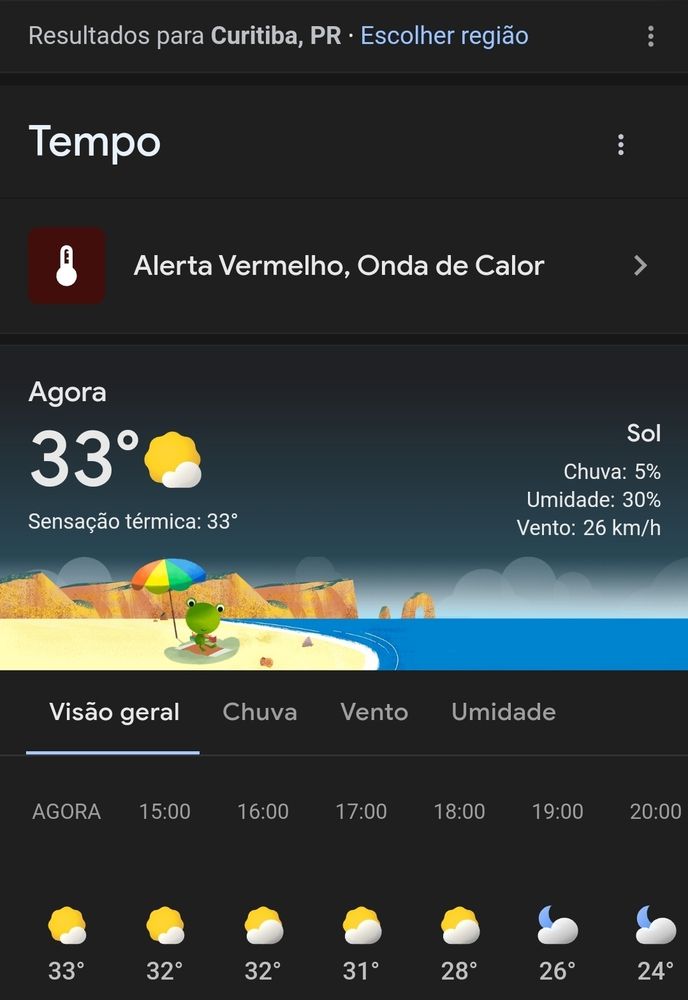The image size is (688, 1000).
Task: Open overflow menu beside Curitiba results
Action: 651,37
